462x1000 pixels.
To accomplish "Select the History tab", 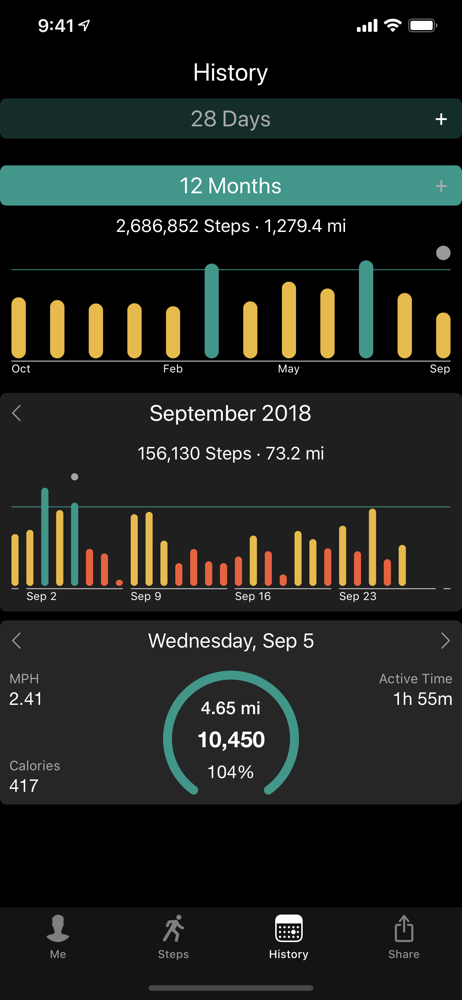I will [x=288, y=937].
